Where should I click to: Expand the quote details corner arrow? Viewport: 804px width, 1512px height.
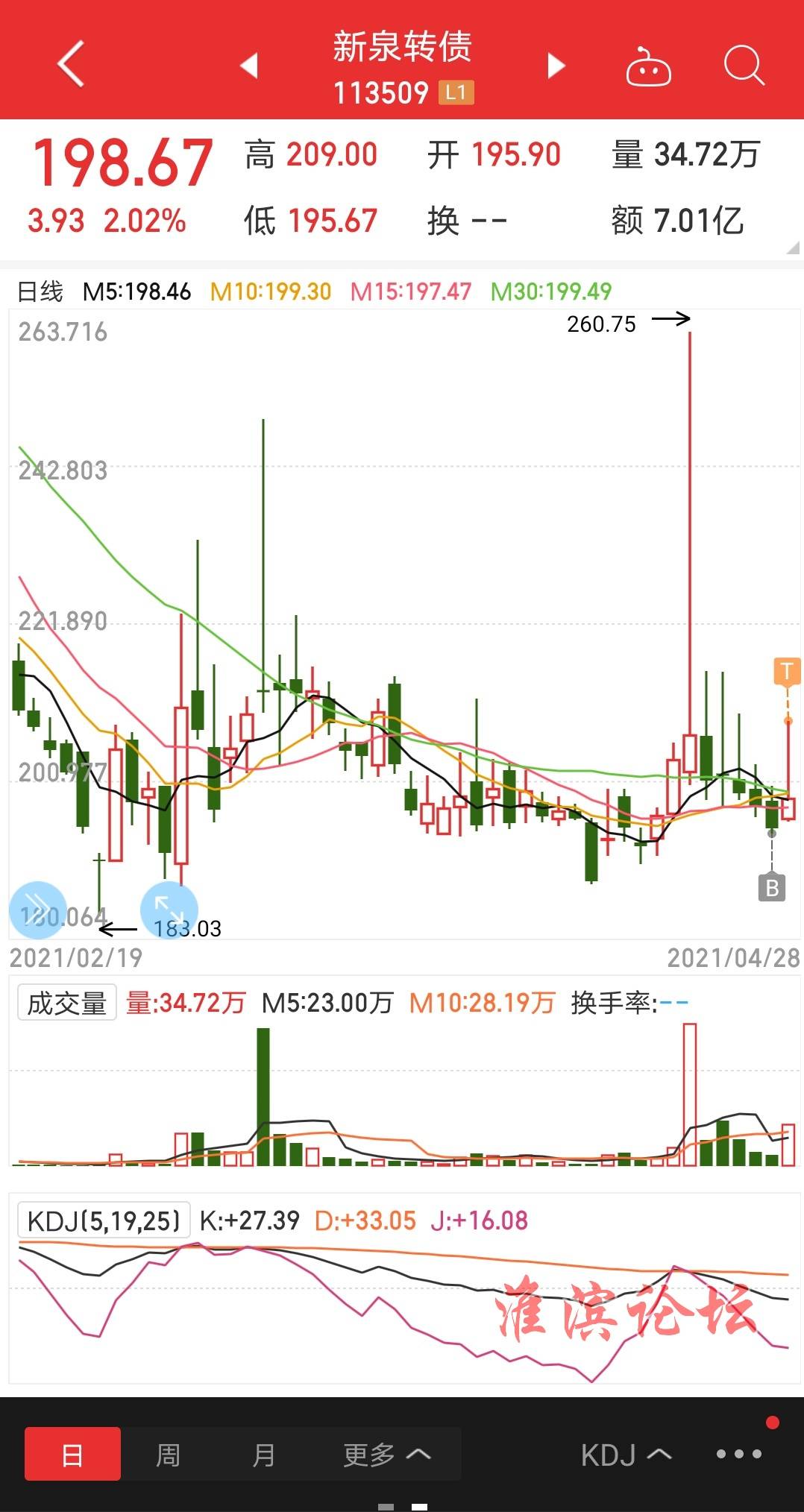(793, 247)
